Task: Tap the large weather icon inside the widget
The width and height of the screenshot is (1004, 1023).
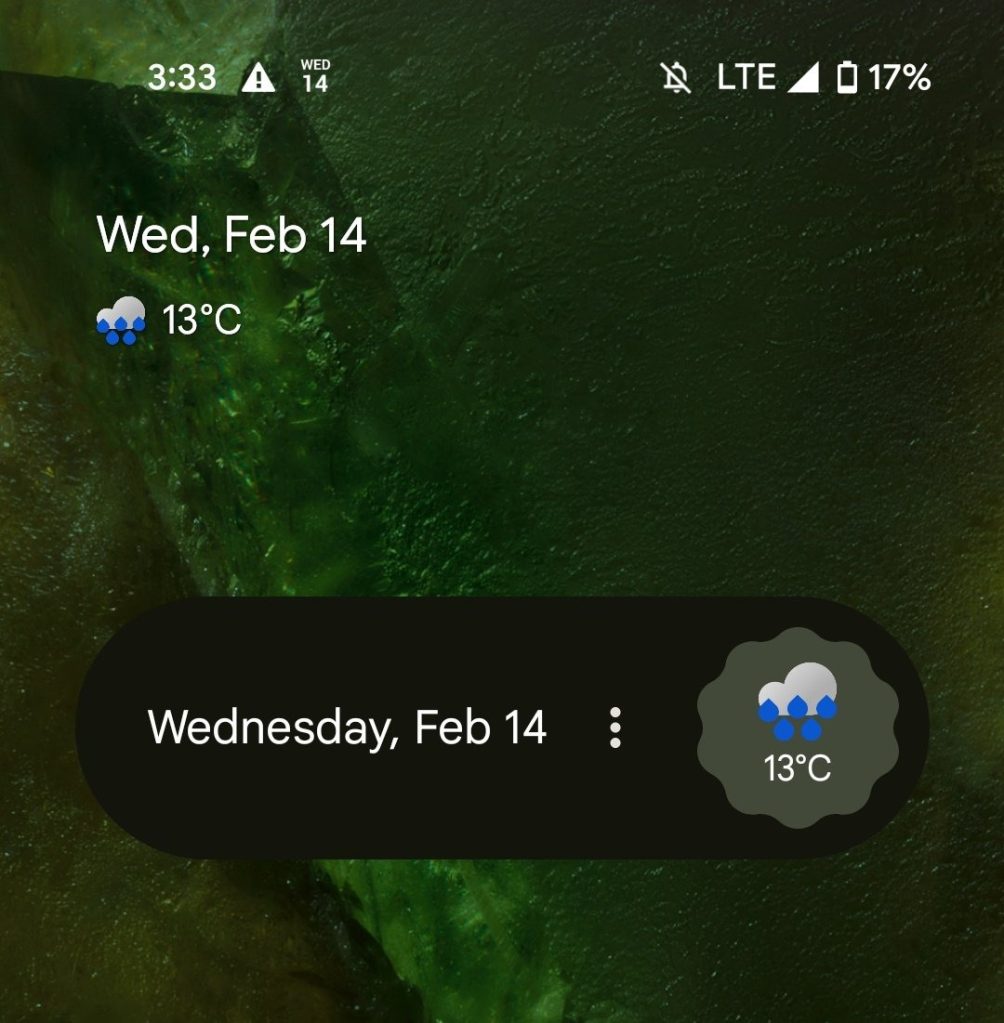Action: pos(796,700)
